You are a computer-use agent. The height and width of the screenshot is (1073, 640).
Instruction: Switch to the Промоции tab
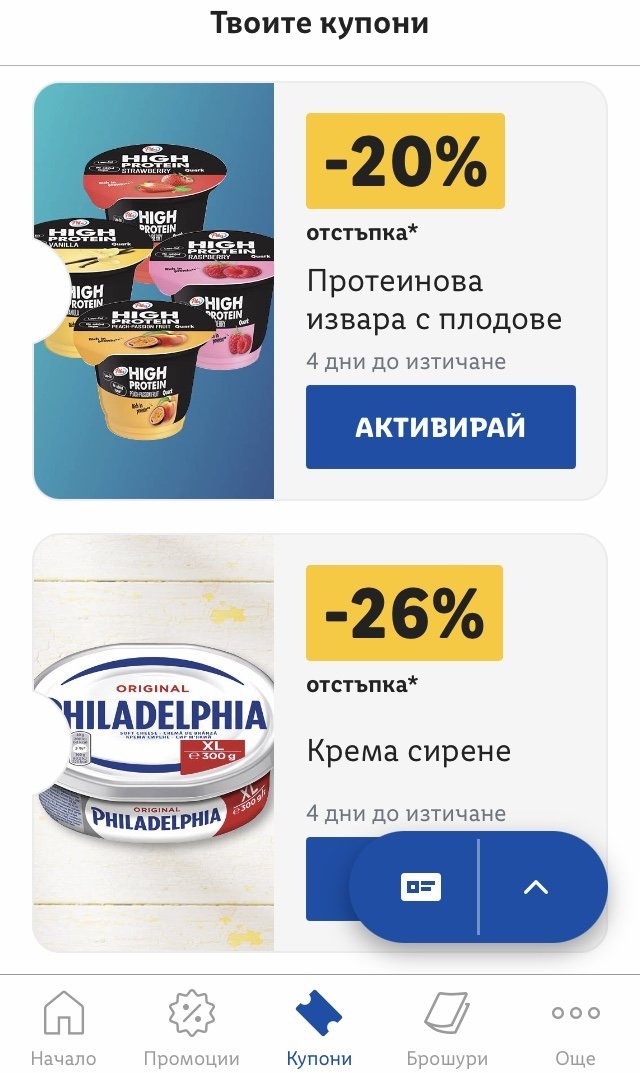(191, 1027)
